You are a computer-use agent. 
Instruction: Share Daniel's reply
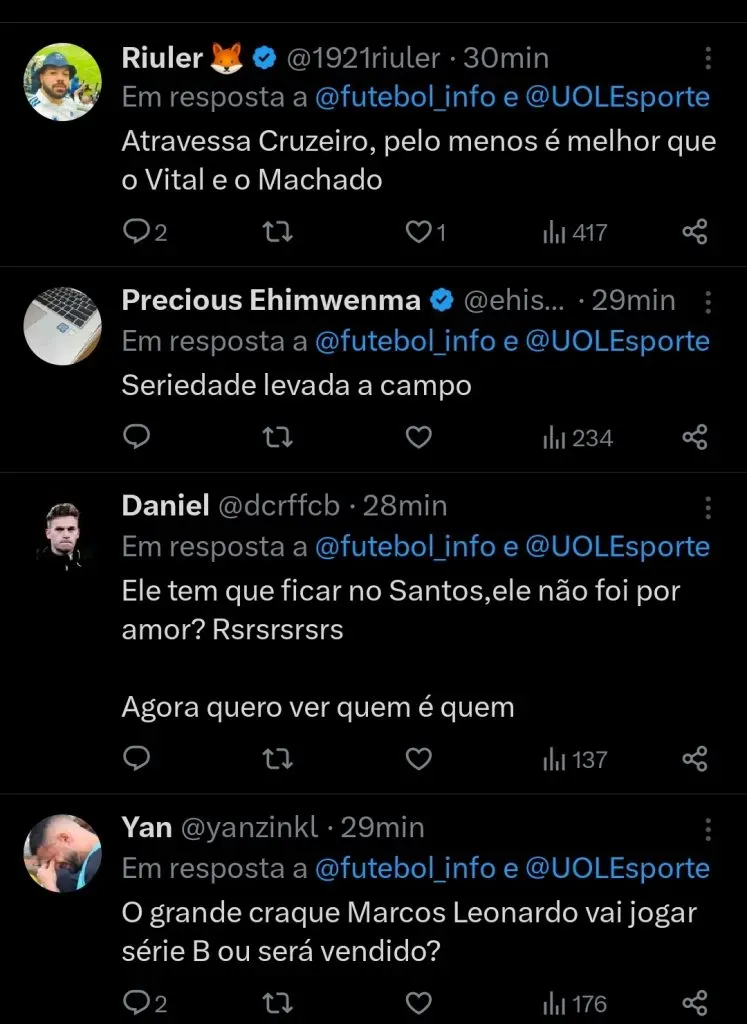point(695,759)
